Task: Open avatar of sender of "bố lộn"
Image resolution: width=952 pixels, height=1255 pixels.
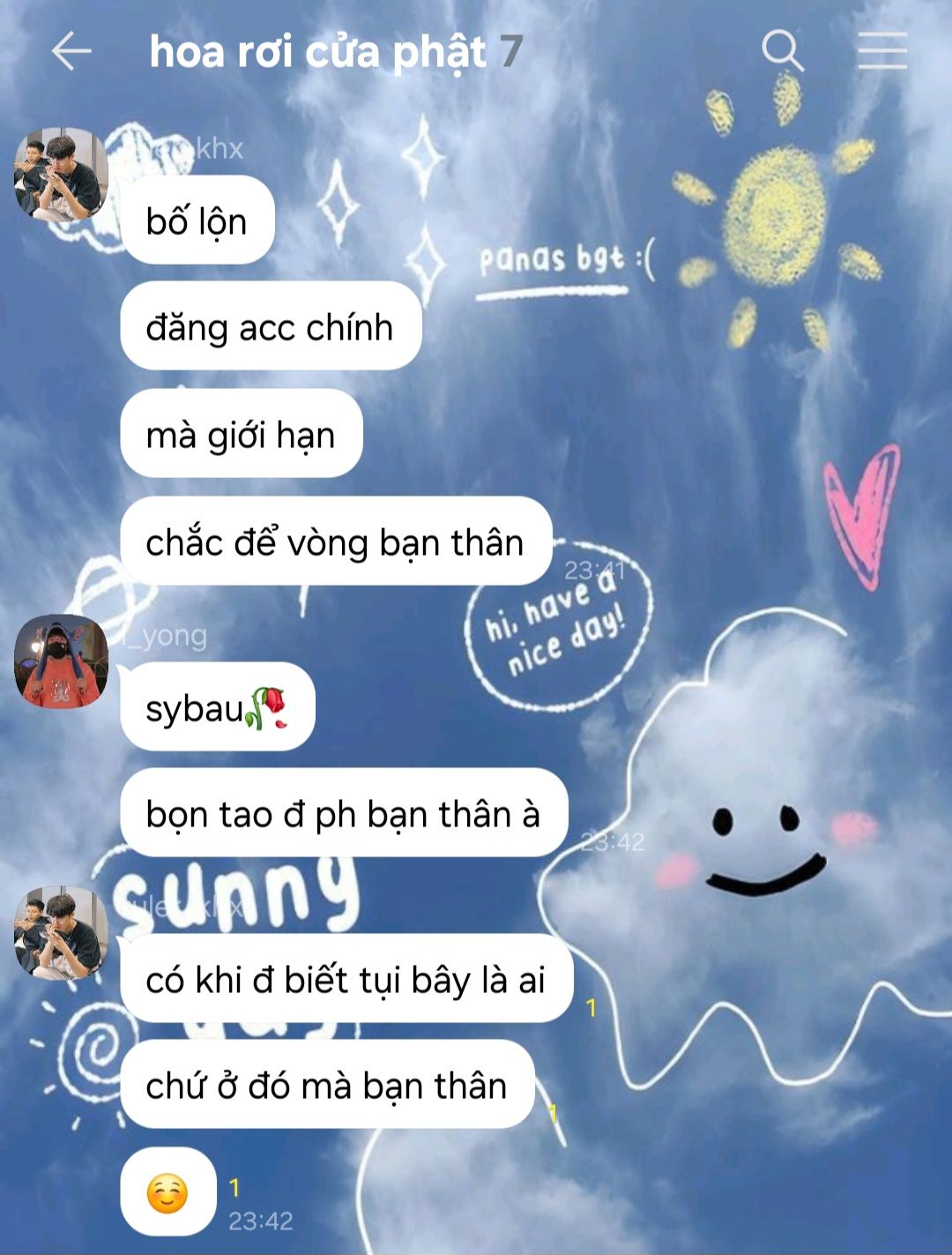Action: [61, 174]
